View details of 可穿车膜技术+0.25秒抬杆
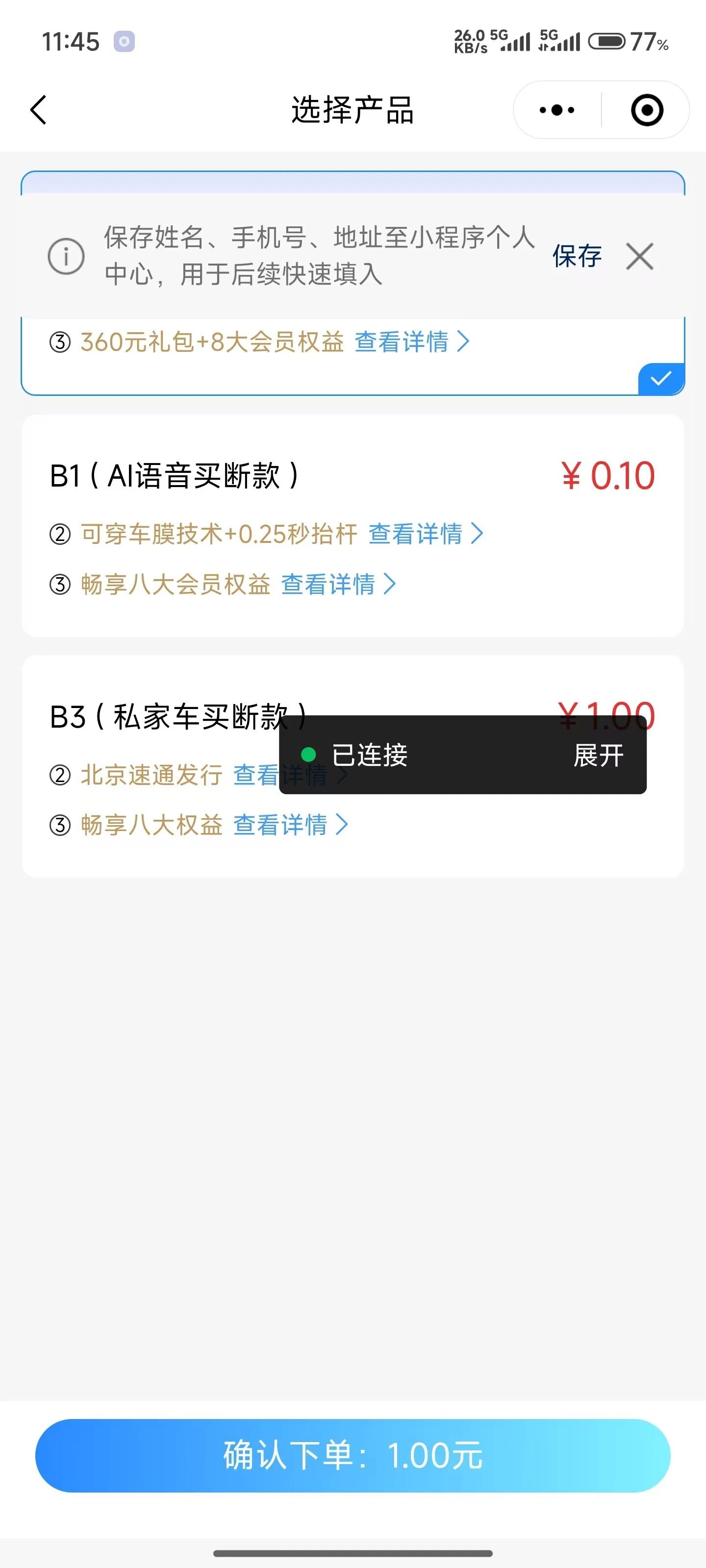 click(425, 534)
